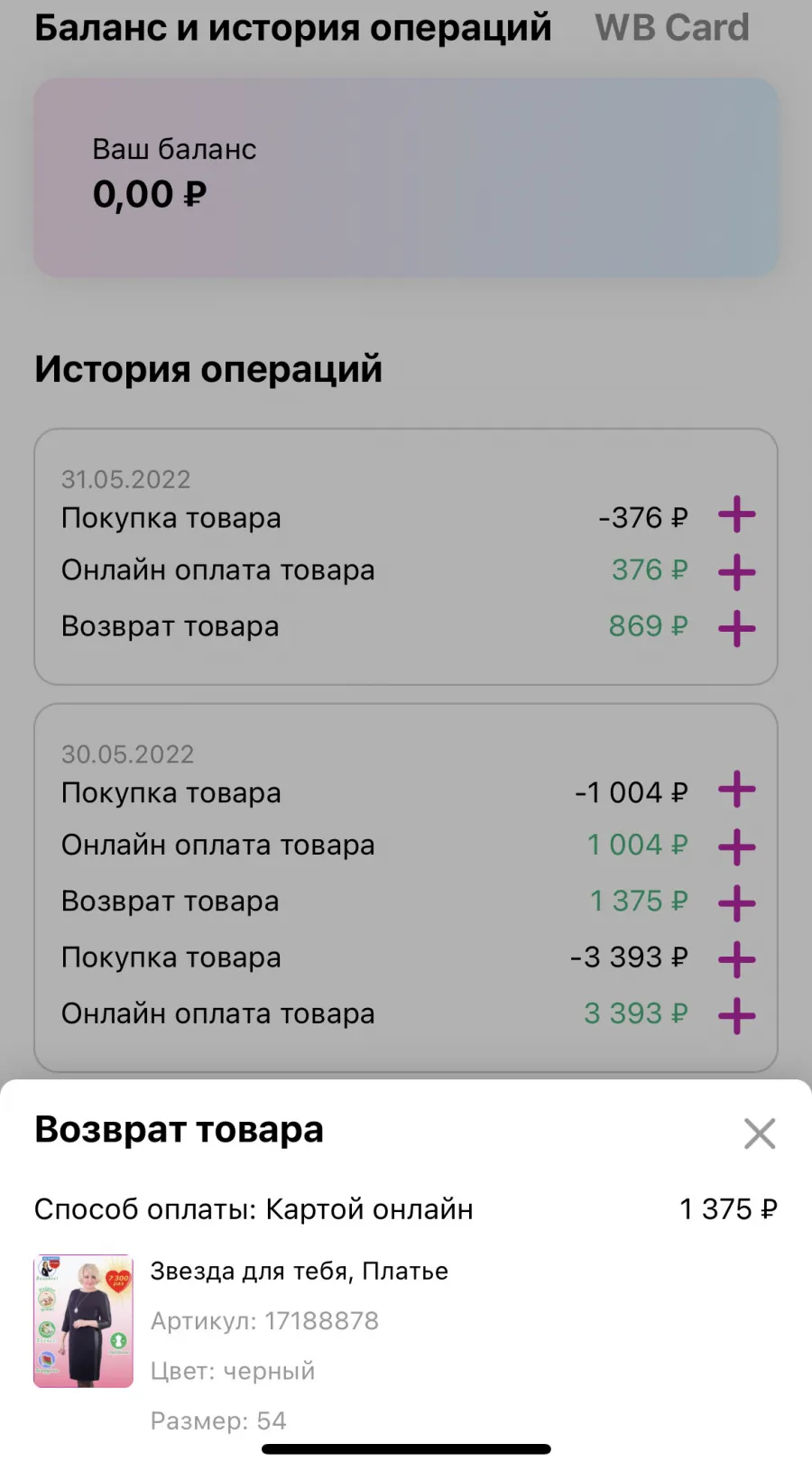Open the Звезда для тебя dress thumbnail

click(83, 1320)
